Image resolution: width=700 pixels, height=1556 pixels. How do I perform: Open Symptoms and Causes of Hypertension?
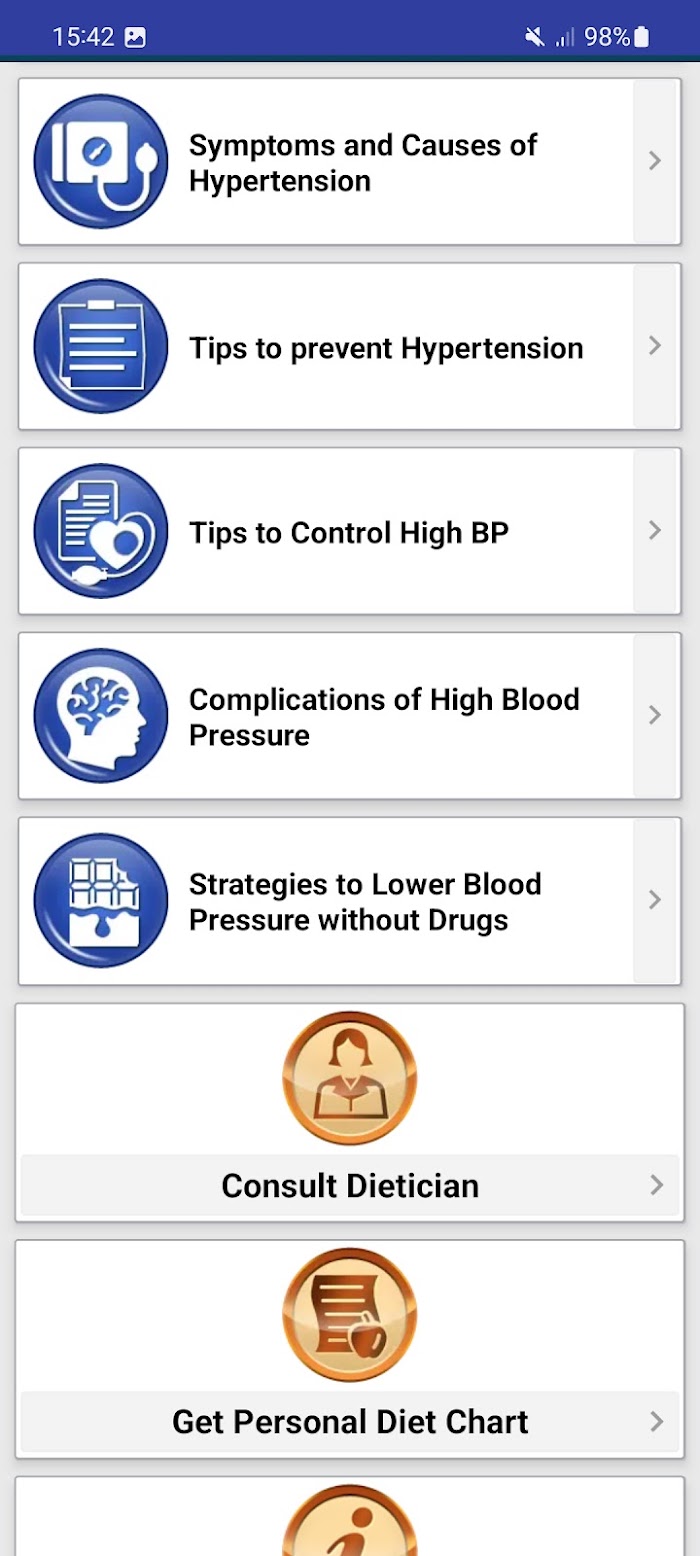pyautogui.click(x=350, y=162)
